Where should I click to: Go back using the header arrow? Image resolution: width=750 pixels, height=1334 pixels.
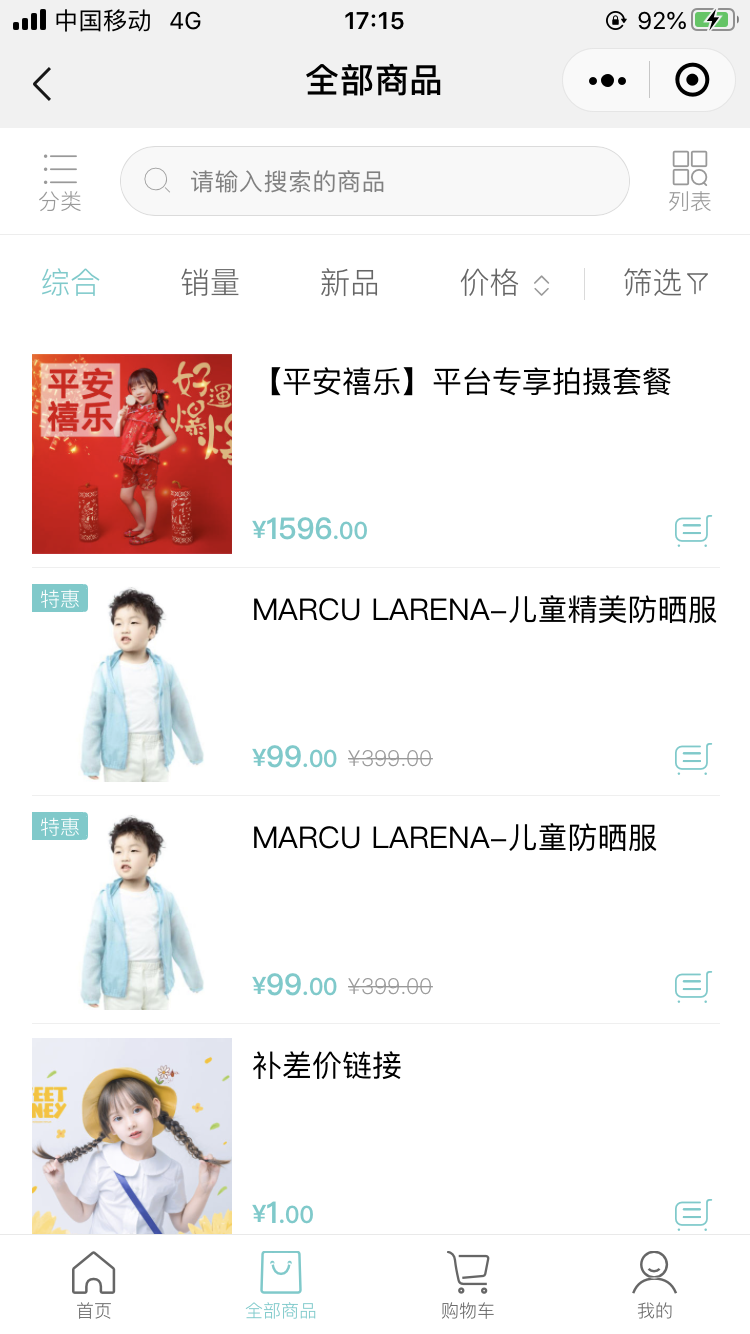pos(42,83)
